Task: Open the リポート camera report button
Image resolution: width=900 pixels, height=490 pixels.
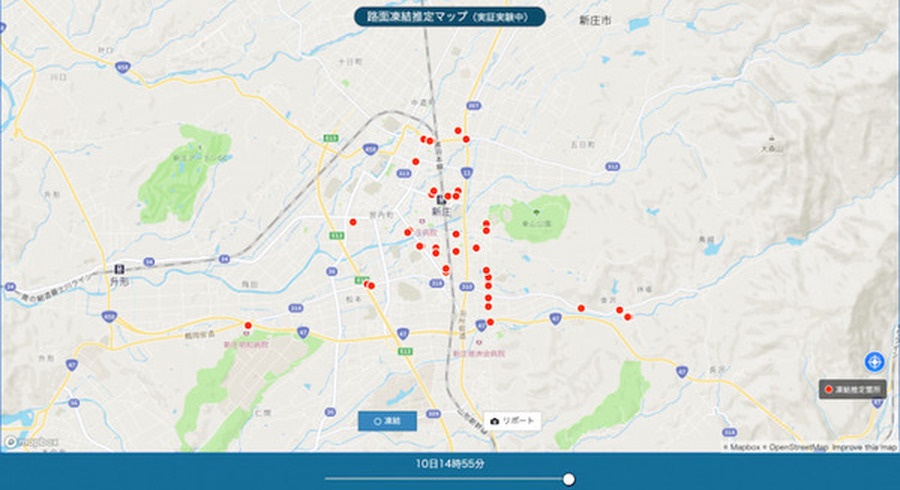Action: pyautogui.click(x=512, y=421)
